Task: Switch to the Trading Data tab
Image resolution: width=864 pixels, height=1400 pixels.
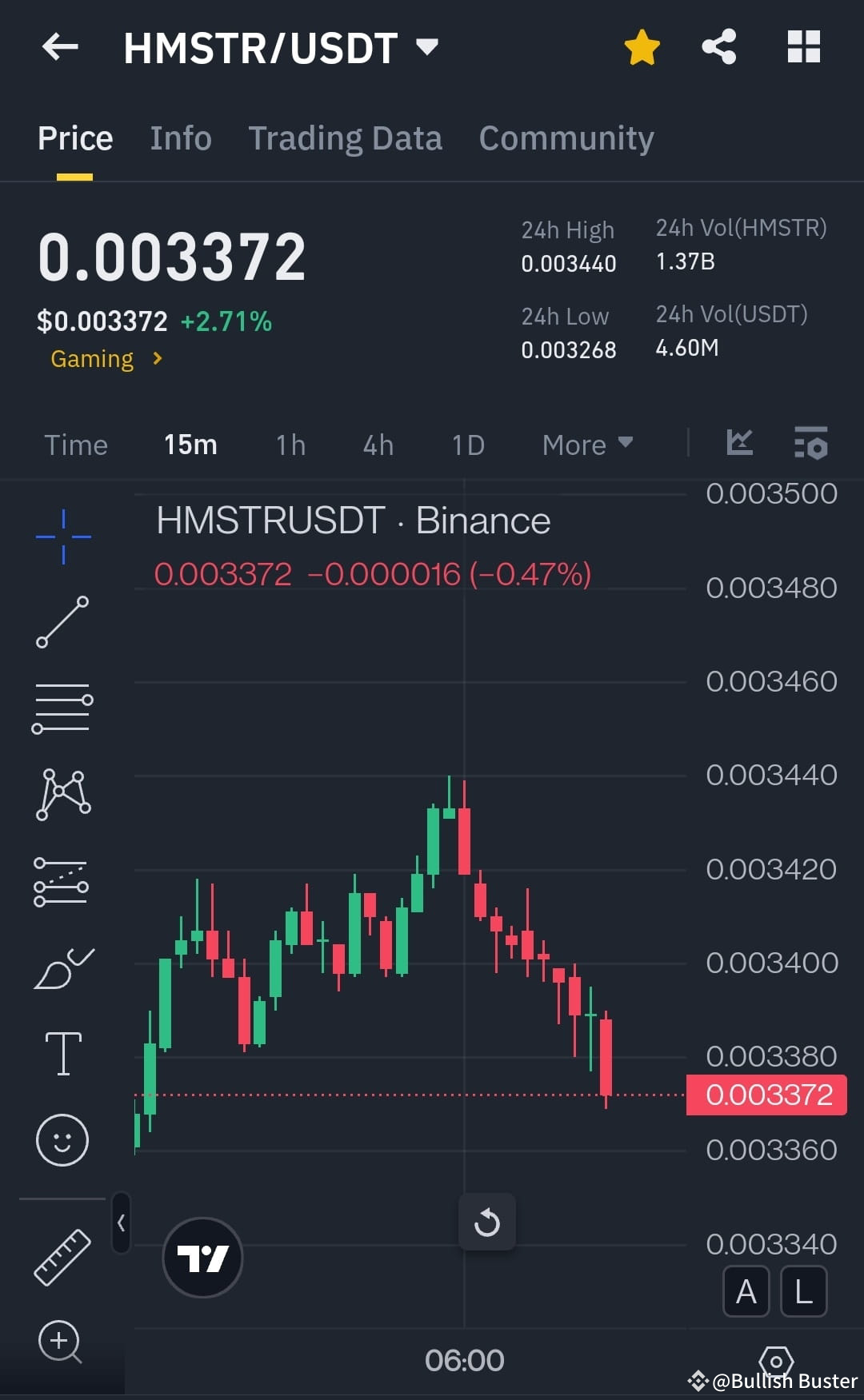Action: [346, 138]
